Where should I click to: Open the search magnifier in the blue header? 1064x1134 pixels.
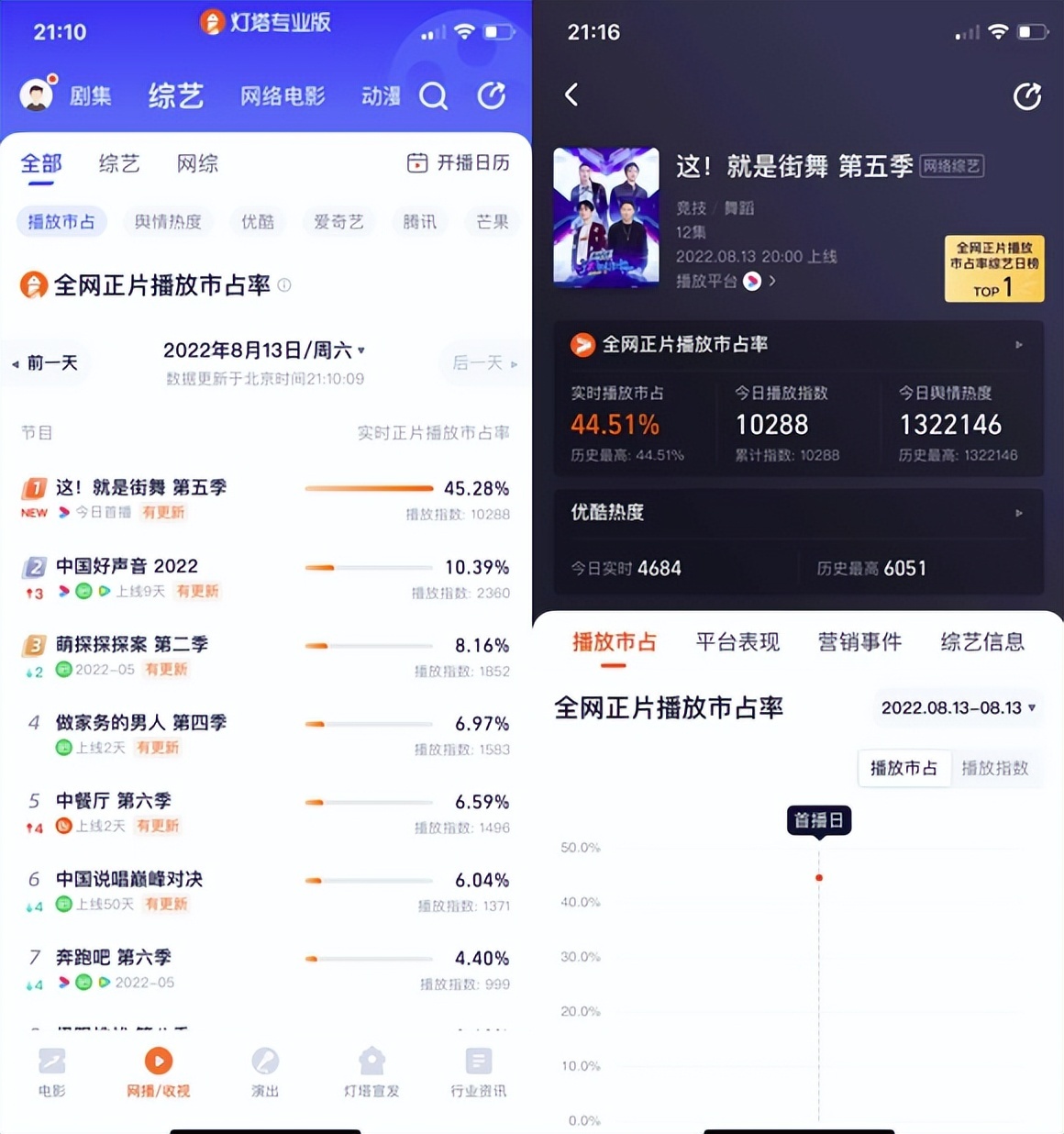point(433,95)
